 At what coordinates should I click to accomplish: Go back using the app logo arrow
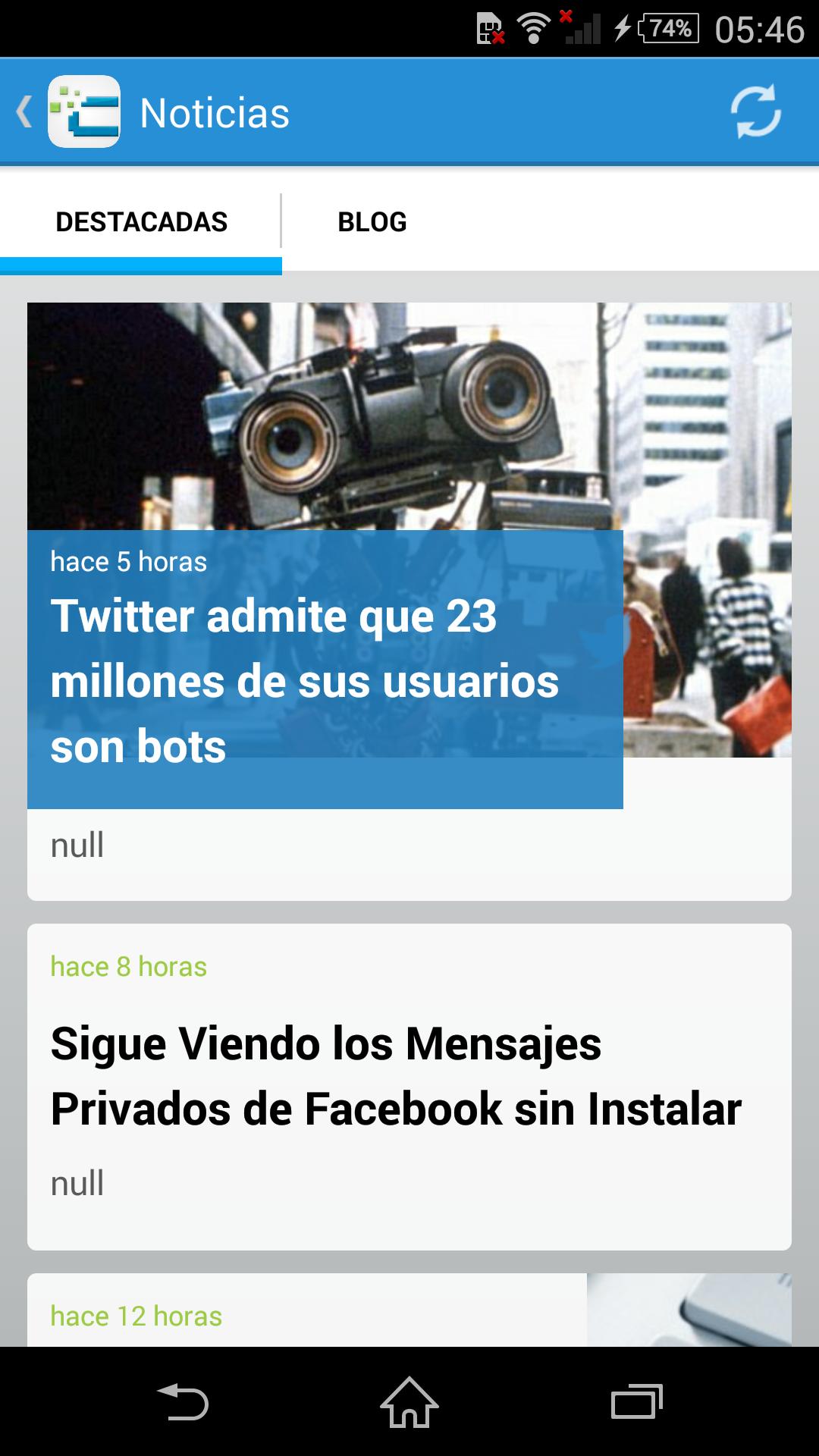(68, 111)
